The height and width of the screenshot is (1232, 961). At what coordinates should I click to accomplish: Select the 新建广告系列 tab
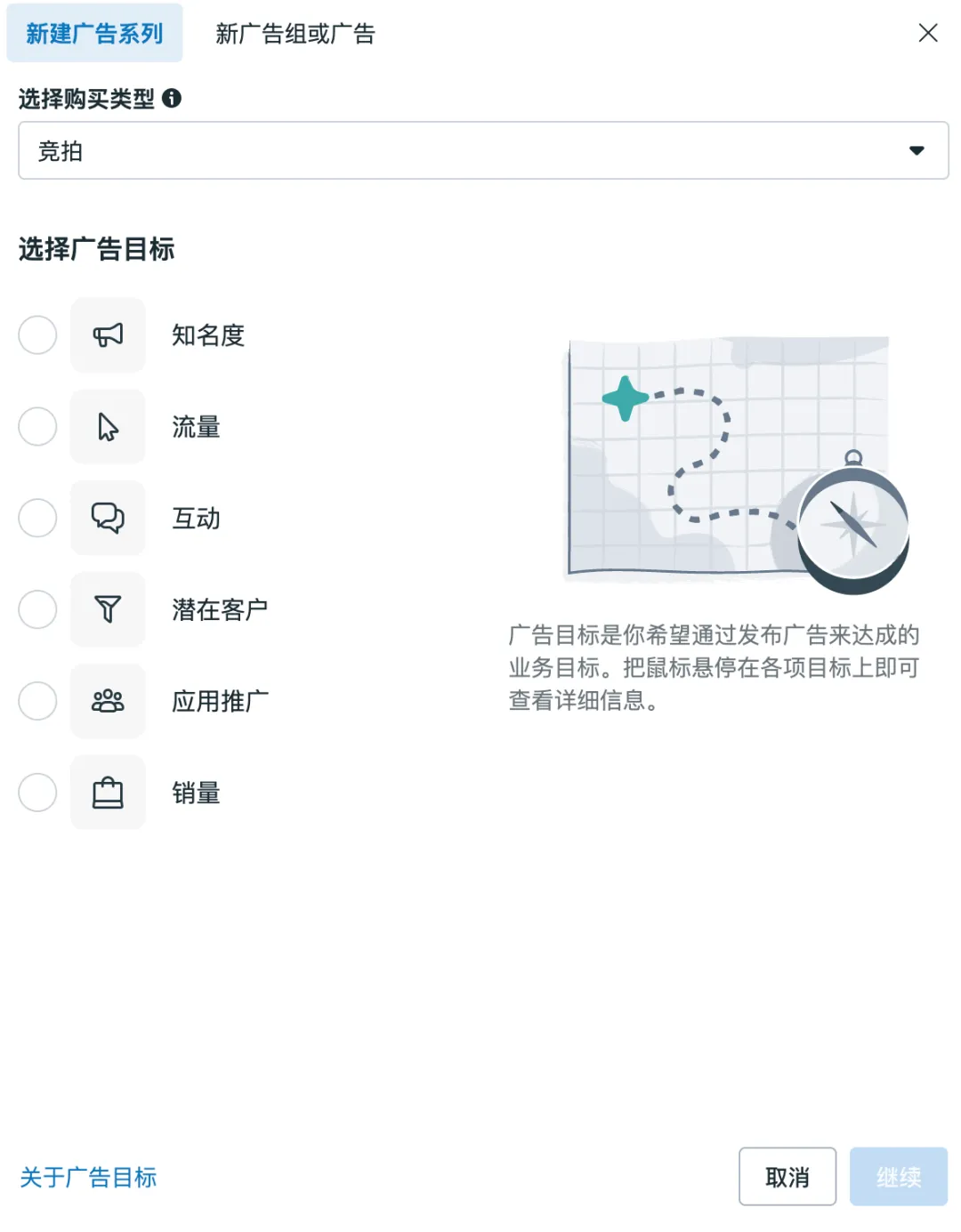[94, 34]
